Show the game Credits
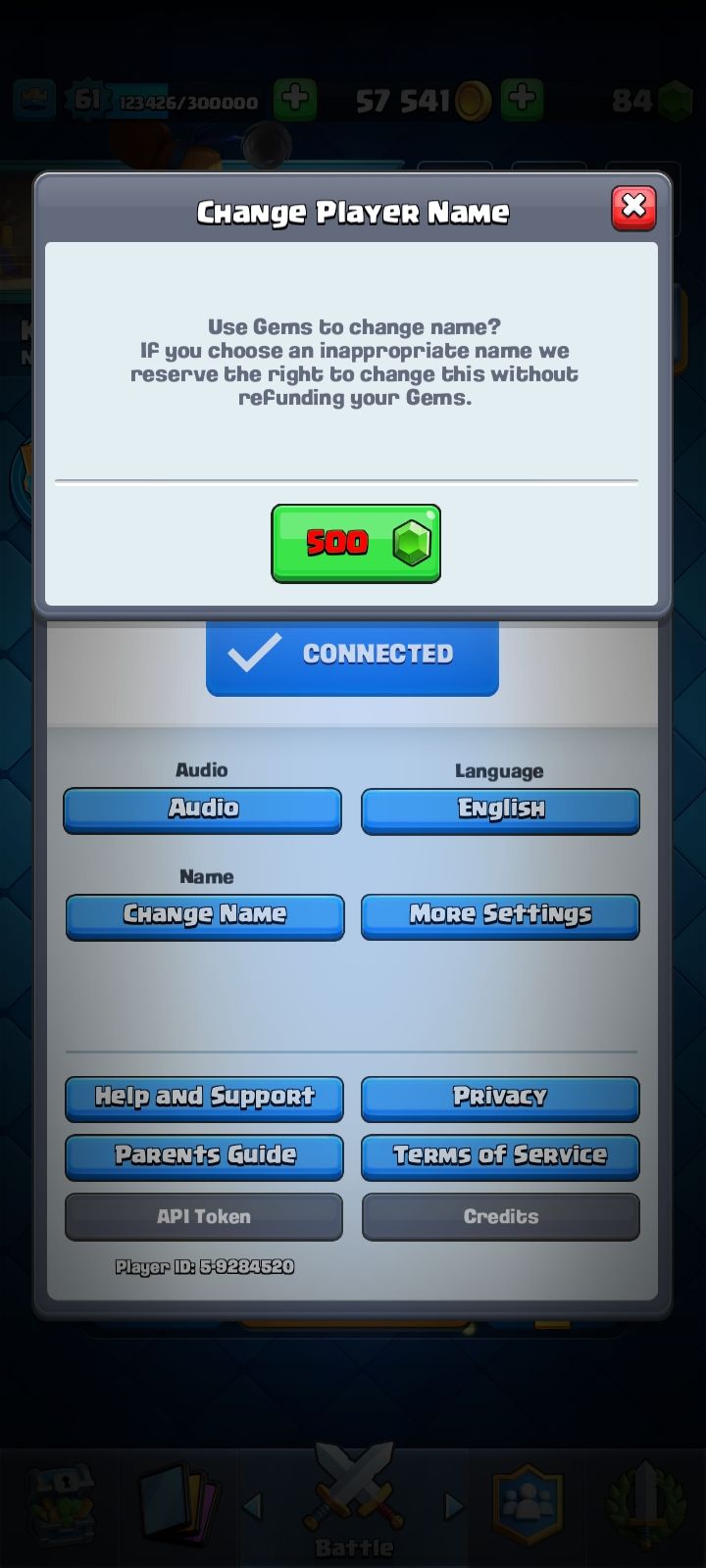 point(500,1216)
